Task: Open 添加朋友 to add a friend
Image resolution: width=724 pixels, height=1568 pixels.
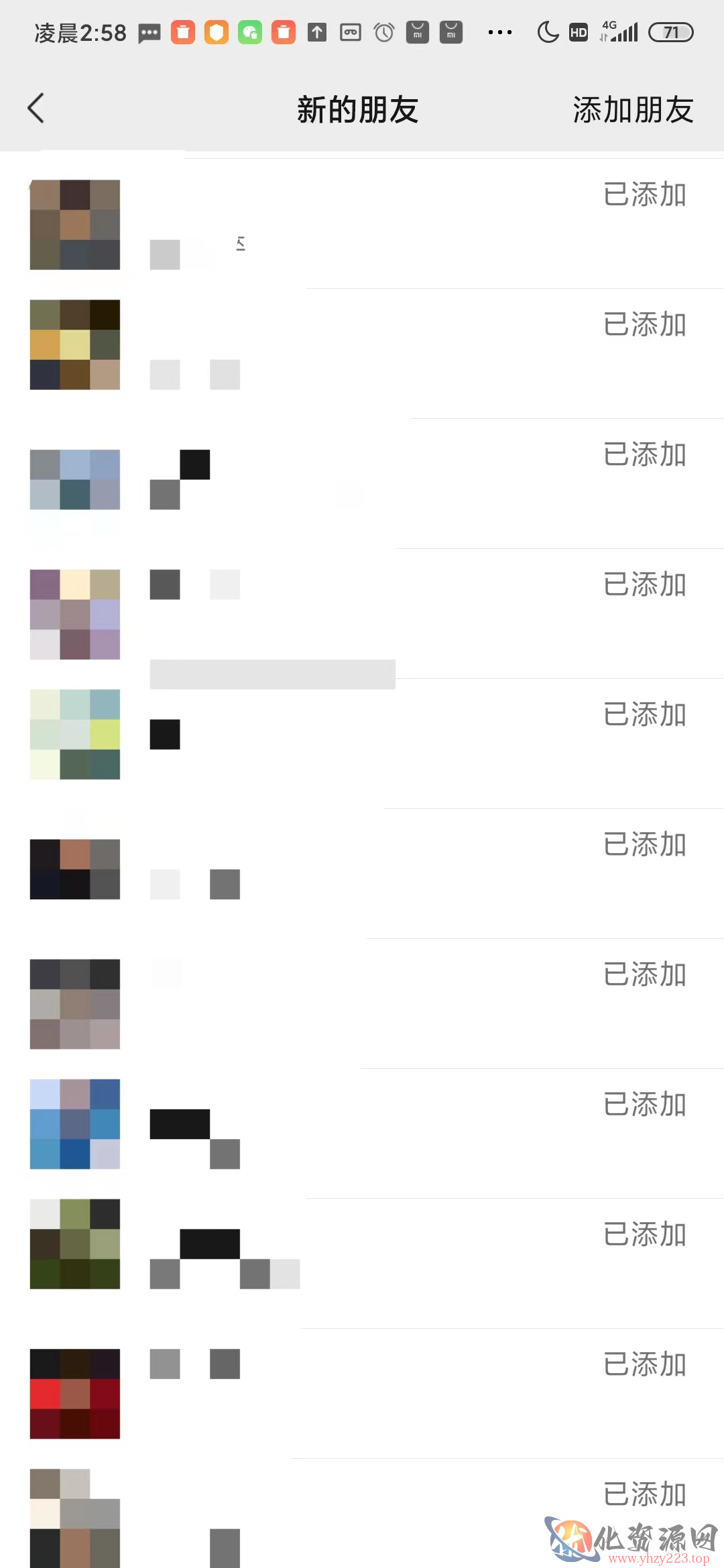Action: 633,110
